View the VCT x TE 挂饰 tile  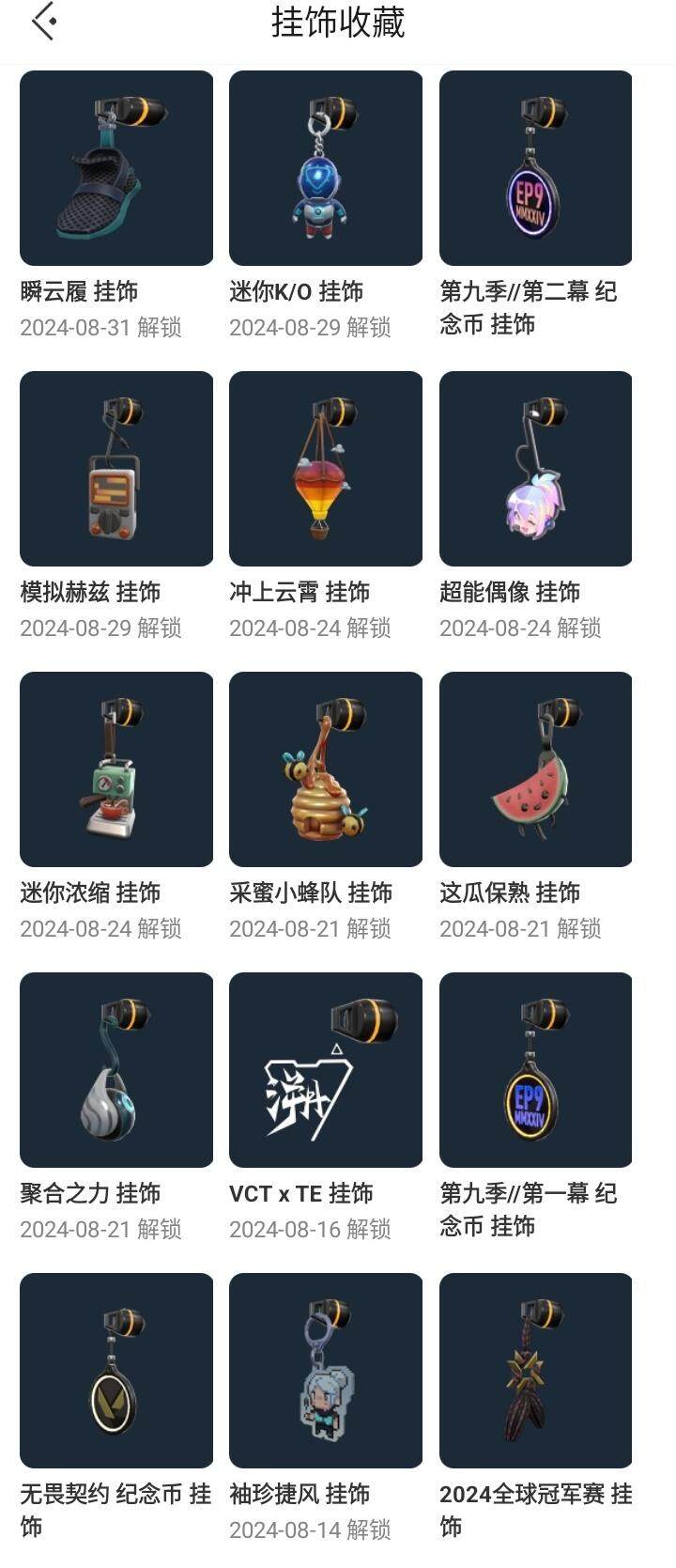tap(326, 1070)
